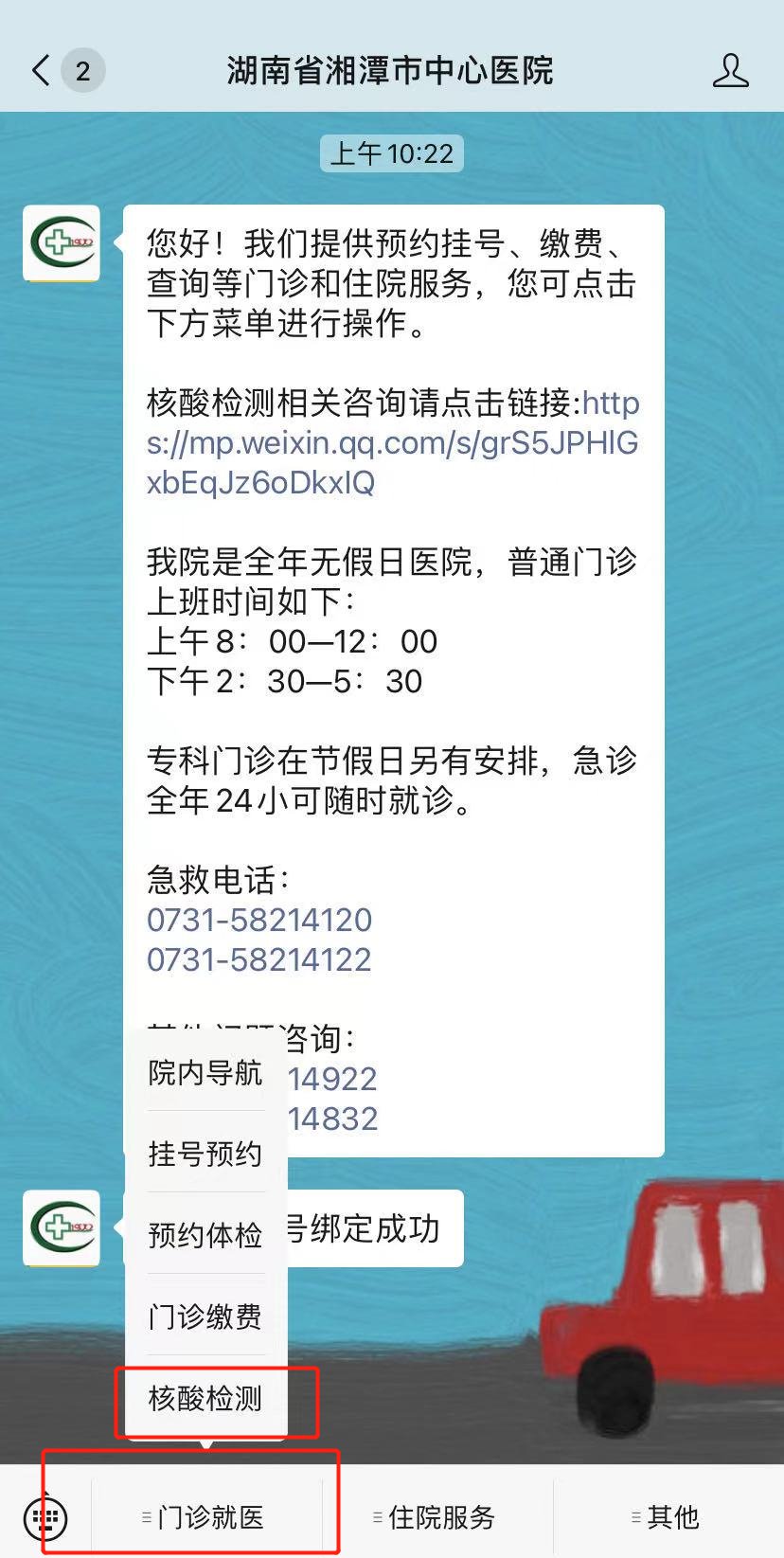The height and width of the screenshot is (1558, 784).
Task: View the hospital's avatar profile
Action: coord(62,242)
